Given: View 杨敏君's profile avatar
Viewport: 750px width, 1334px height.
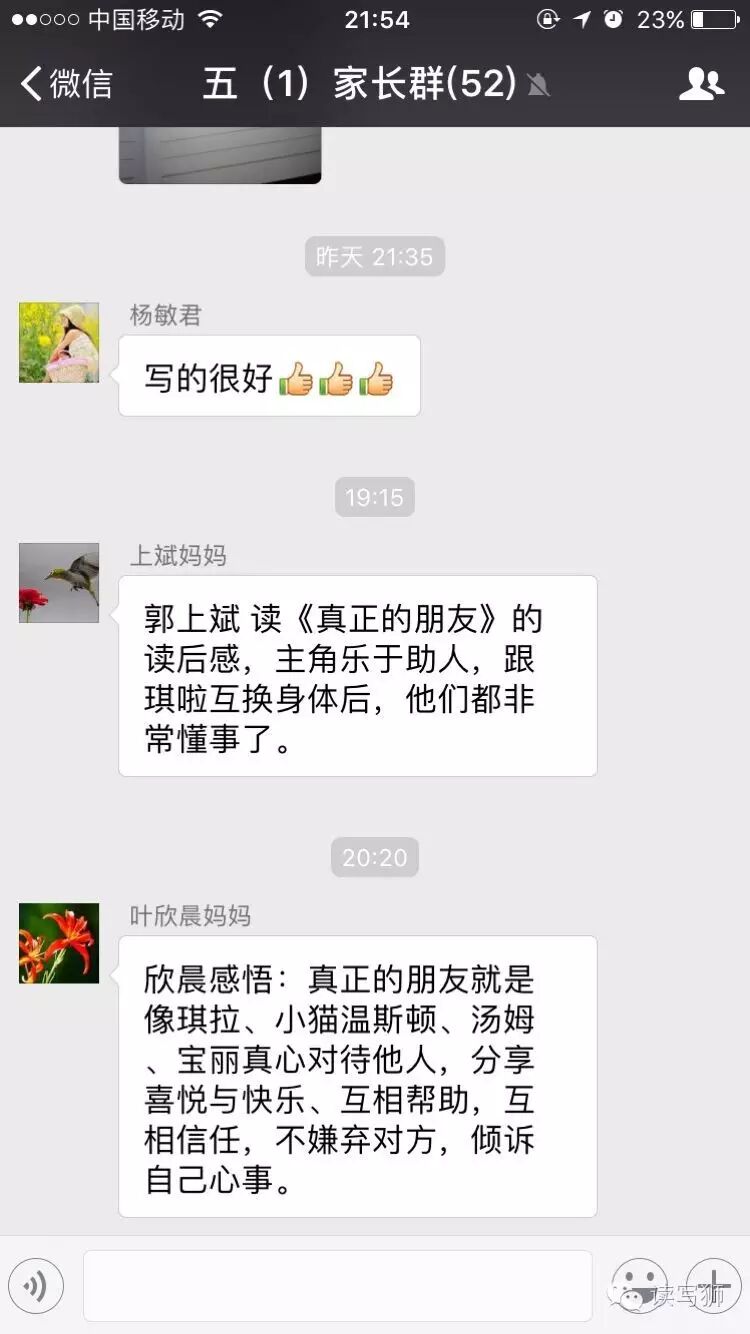Looking at the screenshot, I should [59, 342].
